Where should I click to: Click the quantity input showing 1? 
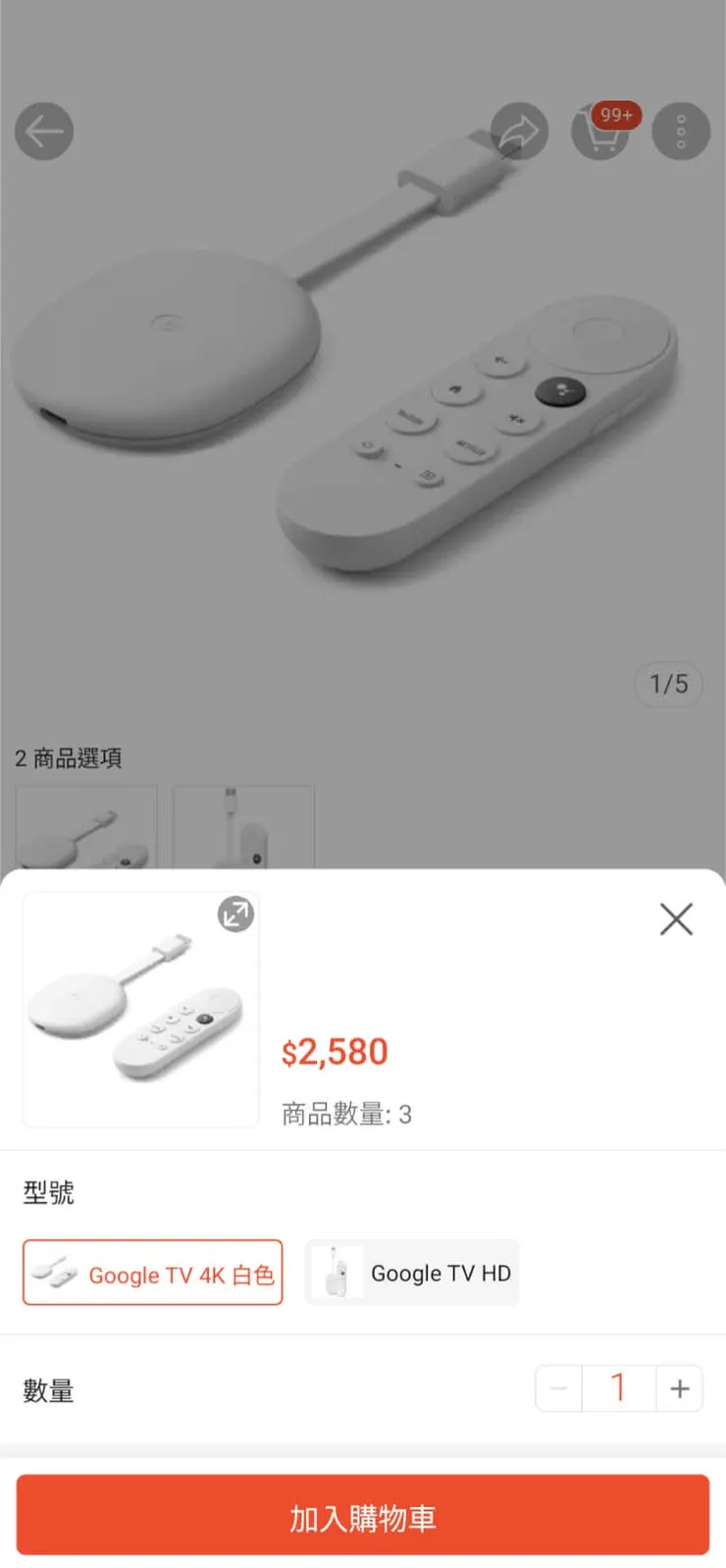[618, 1387]
